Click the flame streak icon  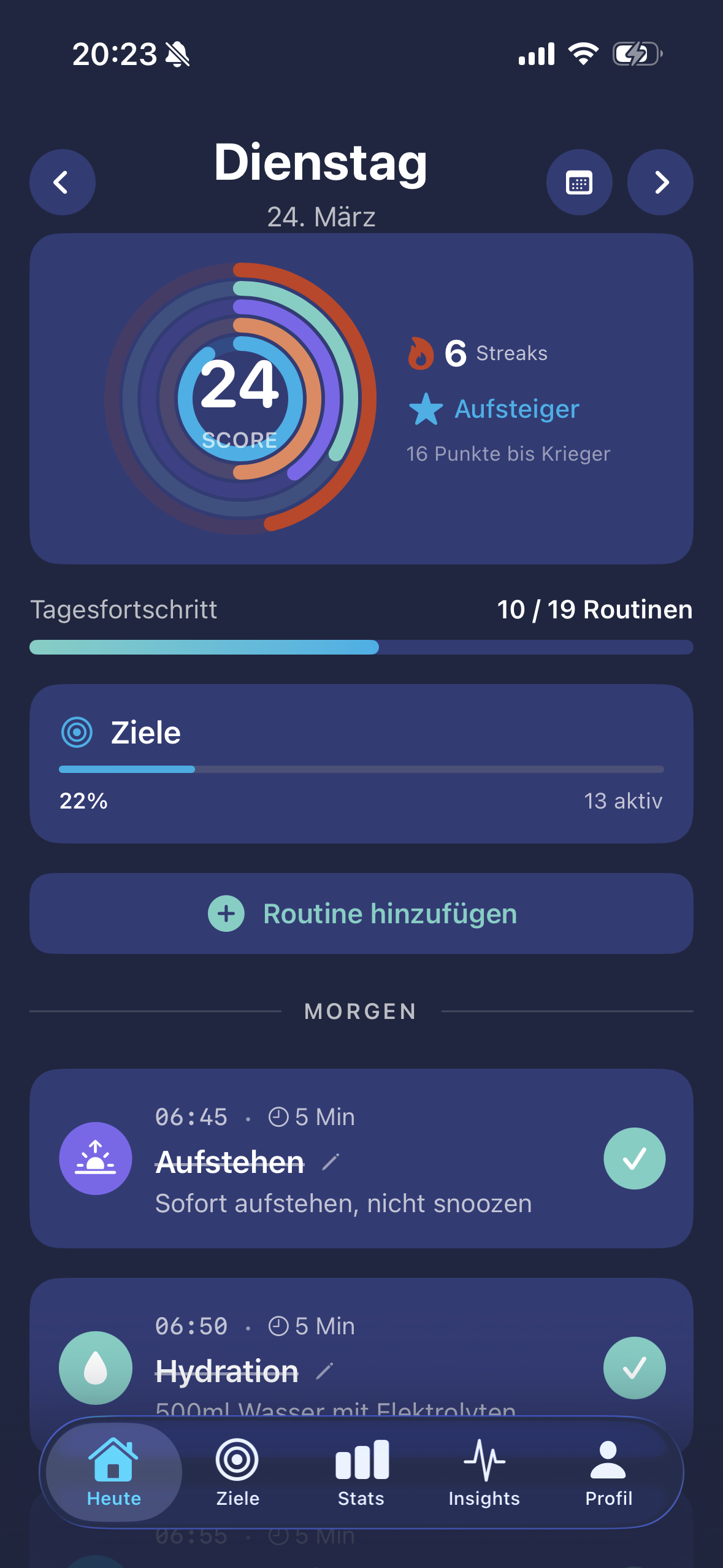(x=423, y=353)
